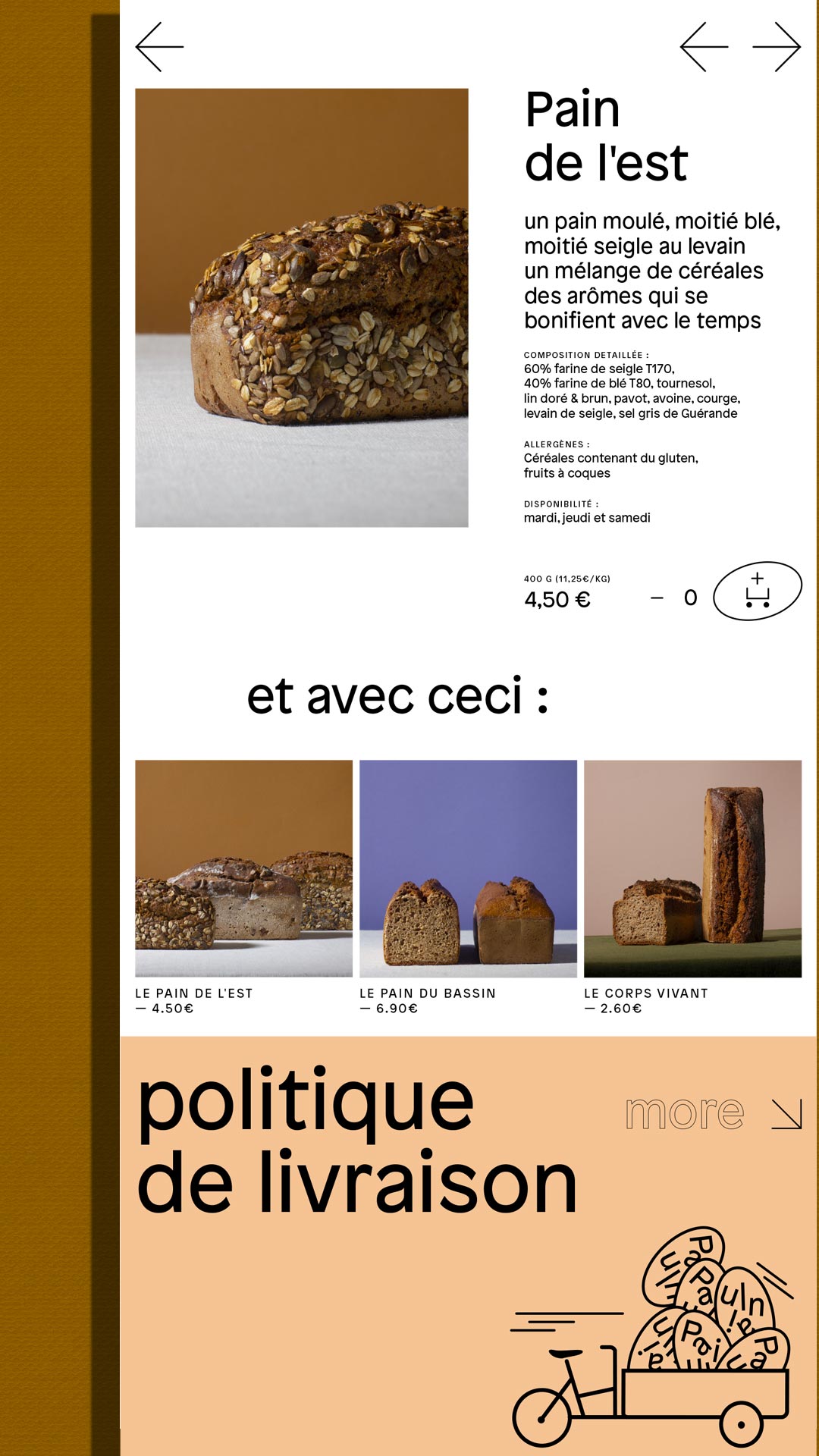This screenshot has height=1456, width=819.
Task: Click the 'Pain de l'est' page title
Action: [x=605, y=135]
